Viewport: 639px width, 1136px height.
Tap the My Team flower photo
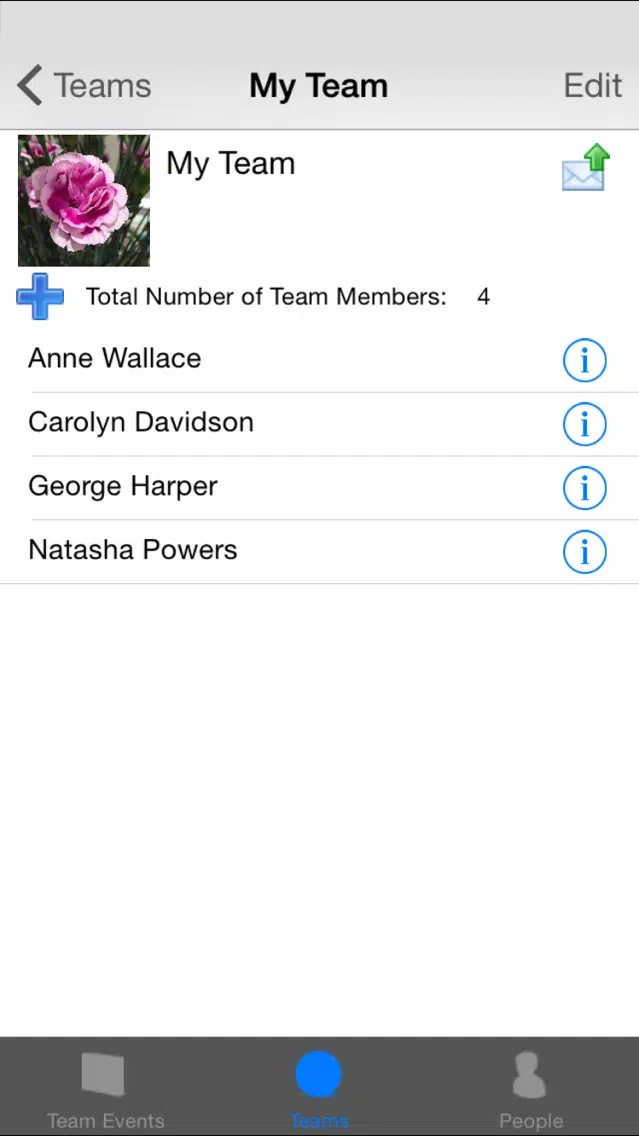pyautogui.click(x=84, y=201)
